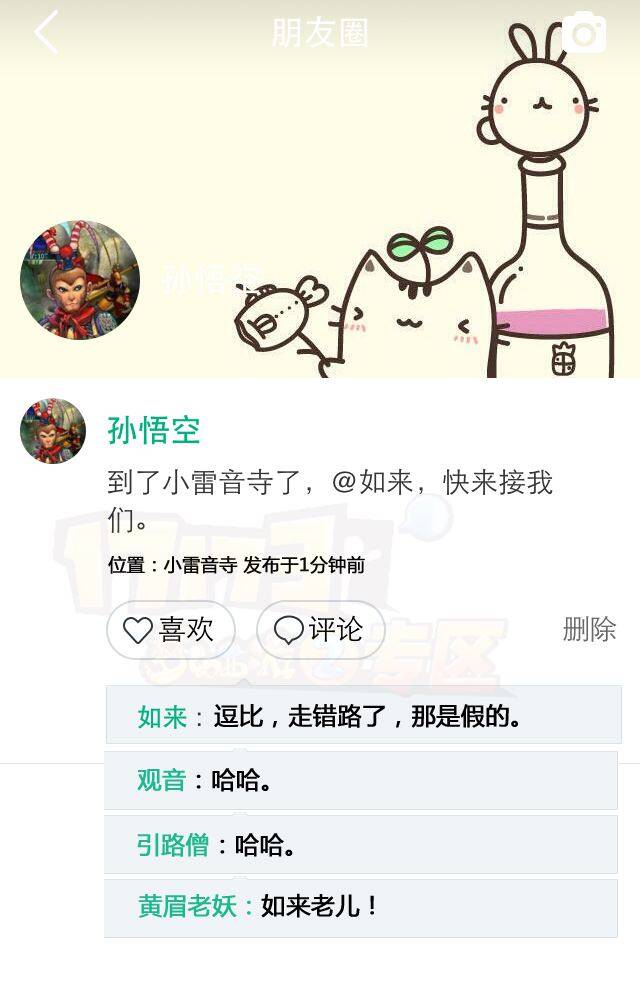Tap the large profile avatar on the cover
This screenshot has width=640, height=994.
click(x=80, y=281)
